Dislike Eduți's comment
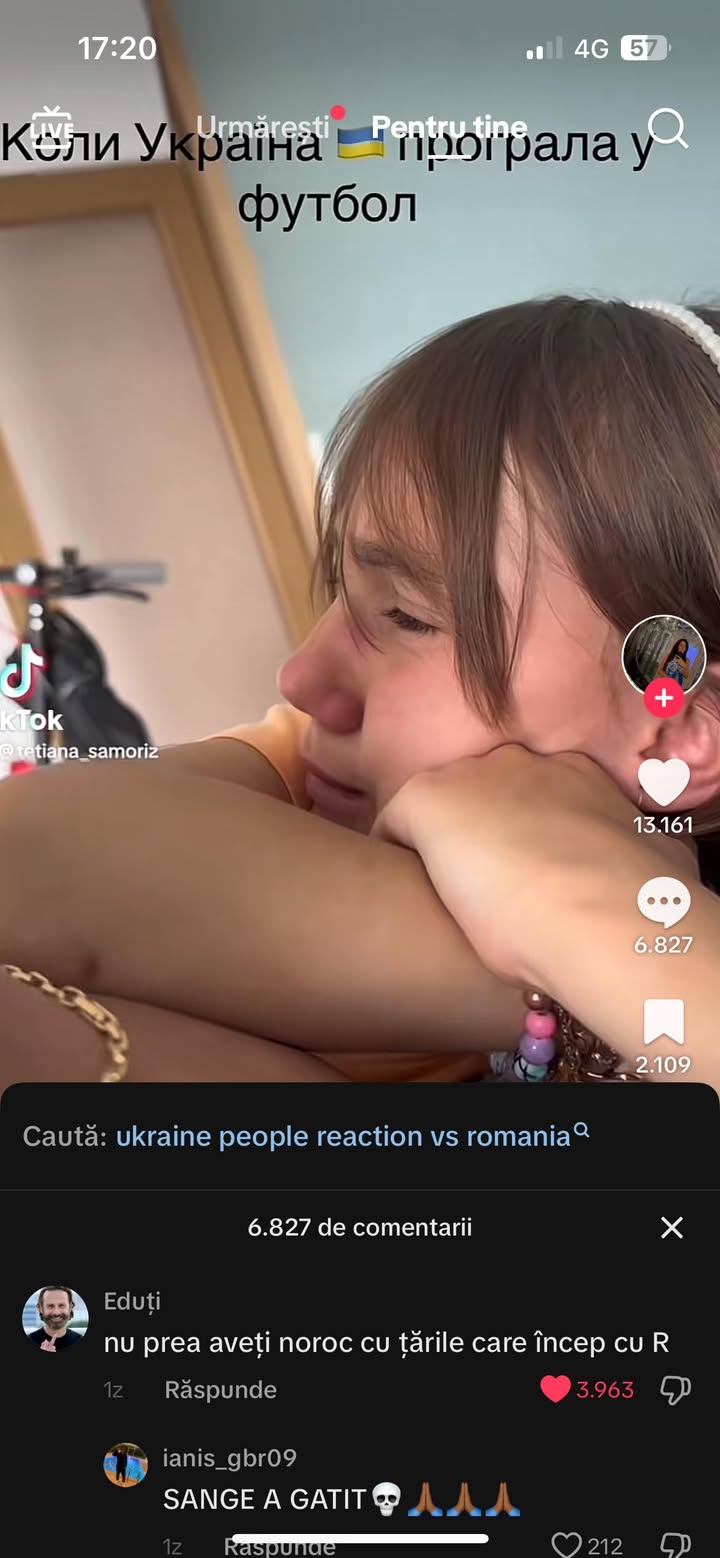Image resolution: width=720 pixels, height=1558 pixels. [676, 1389]
